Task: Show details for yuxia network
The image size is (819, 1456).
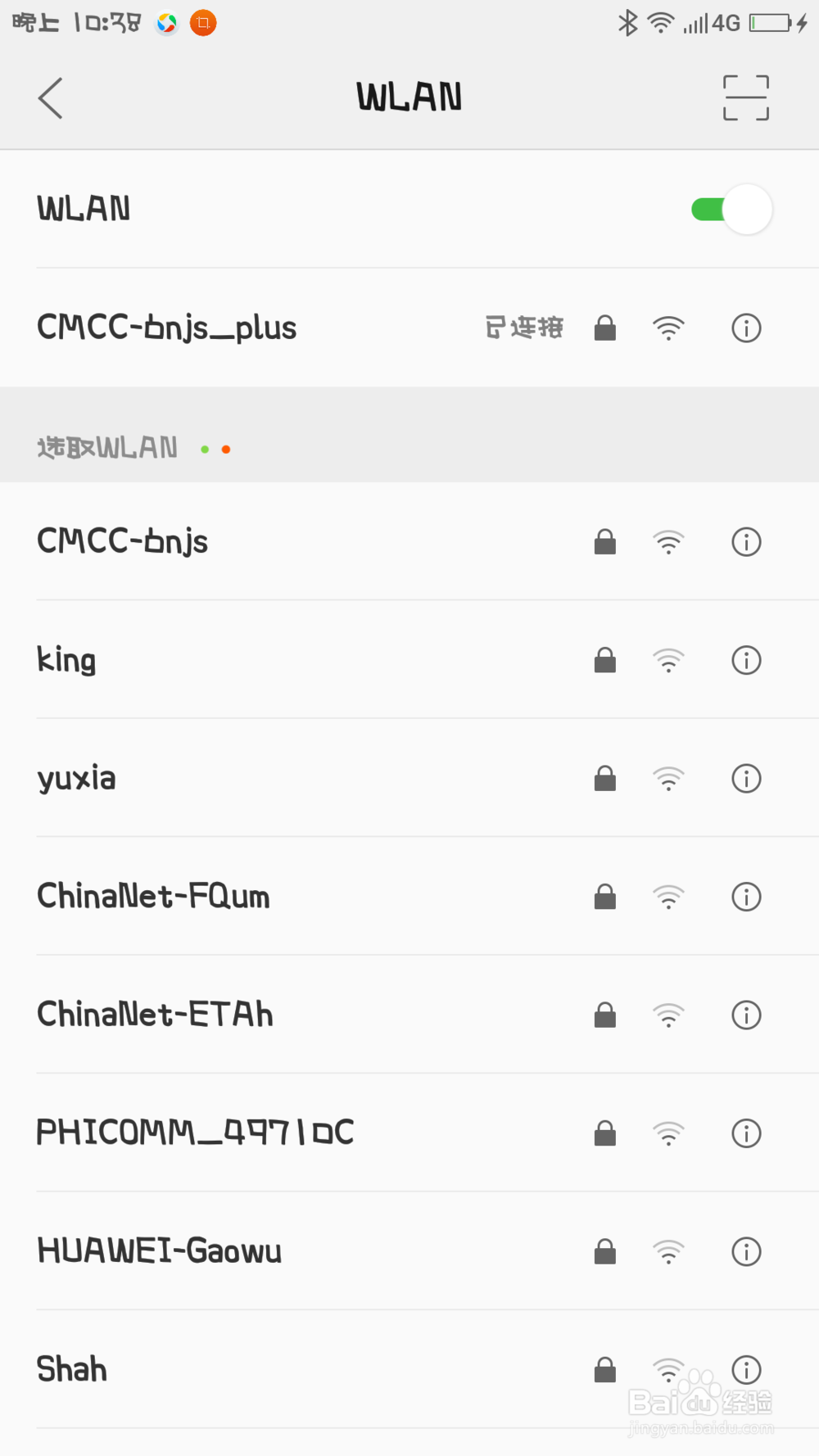Action: tap(746, 778)
